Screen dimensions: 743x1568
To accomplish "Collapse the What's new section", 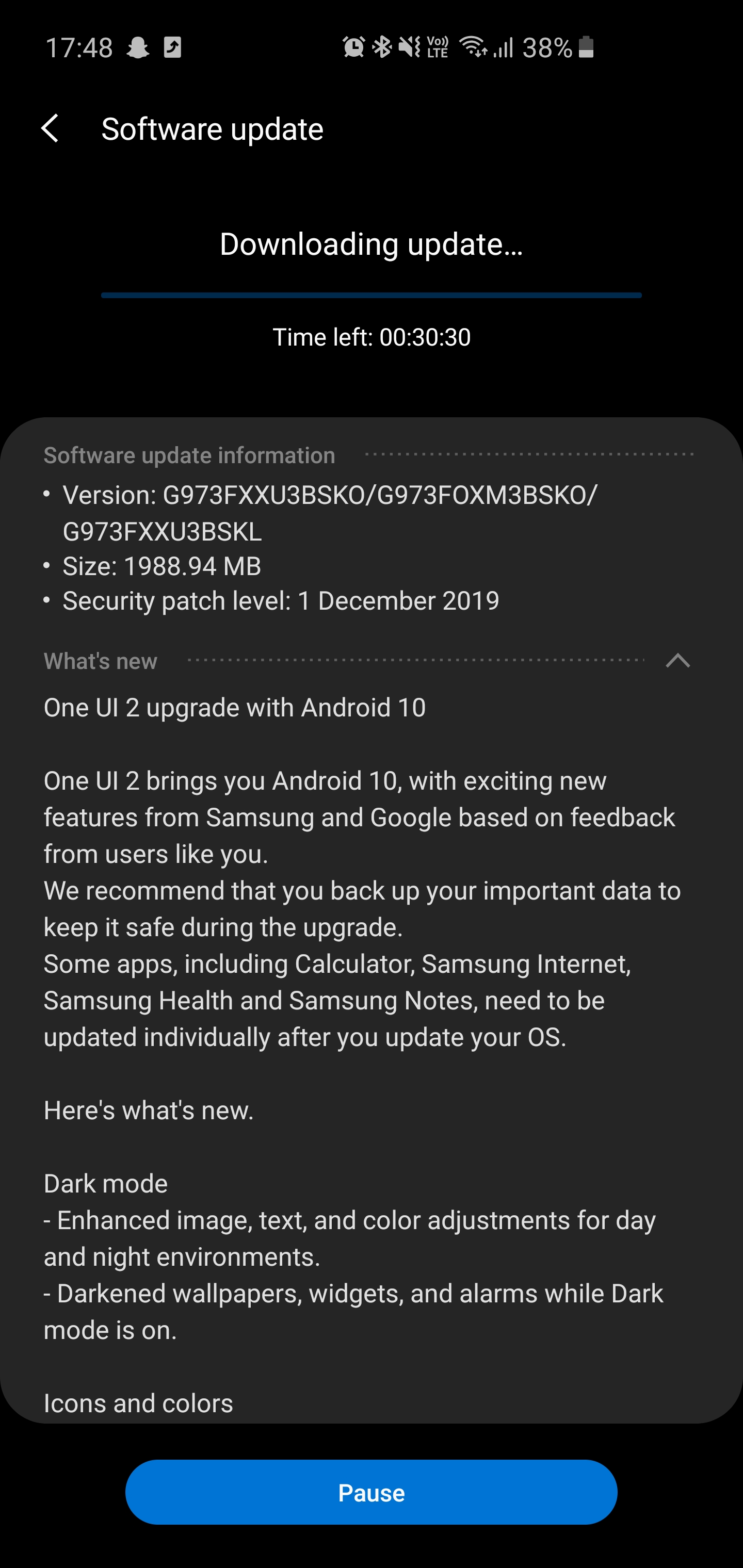I will click(677, 661).
